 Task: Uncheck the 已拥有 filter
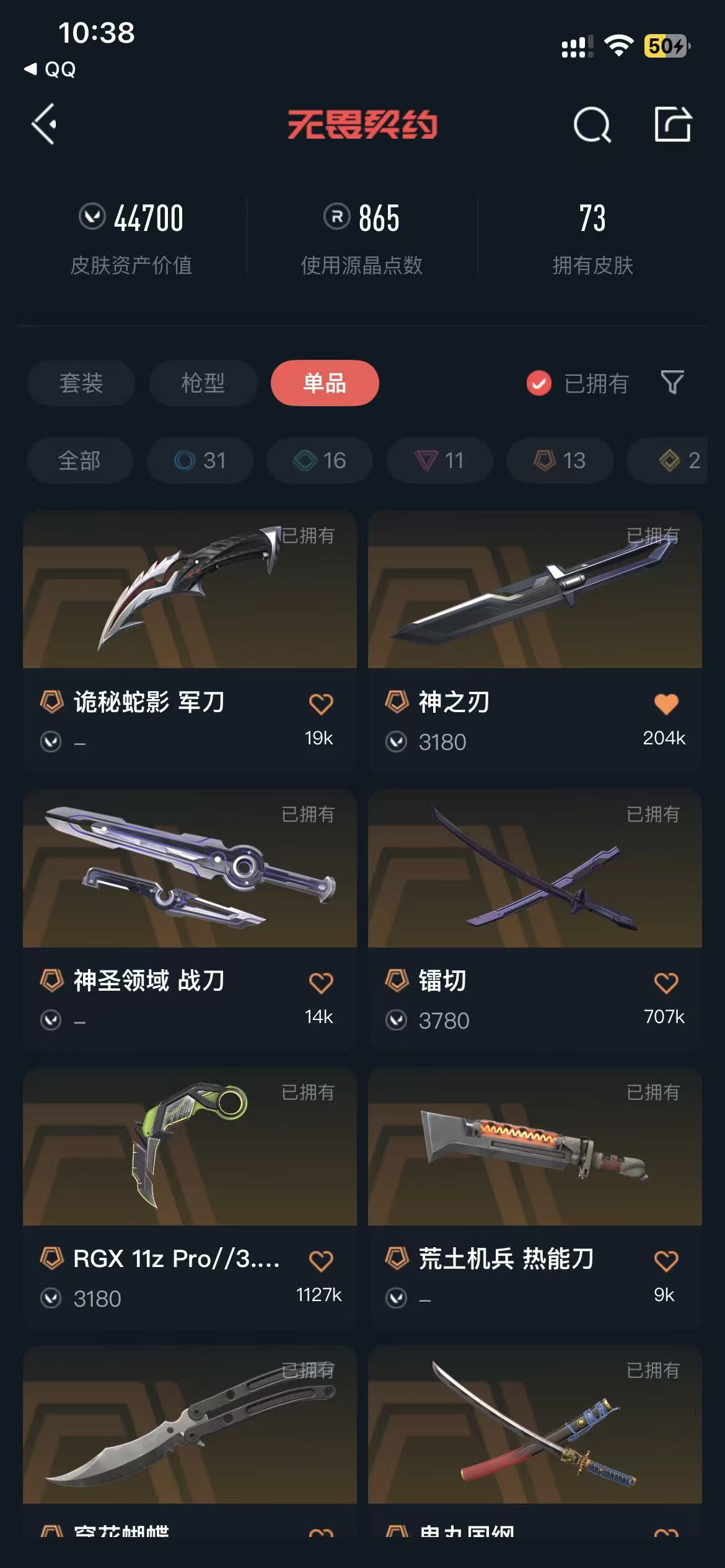pyautogui.click(x=578, y=383)
